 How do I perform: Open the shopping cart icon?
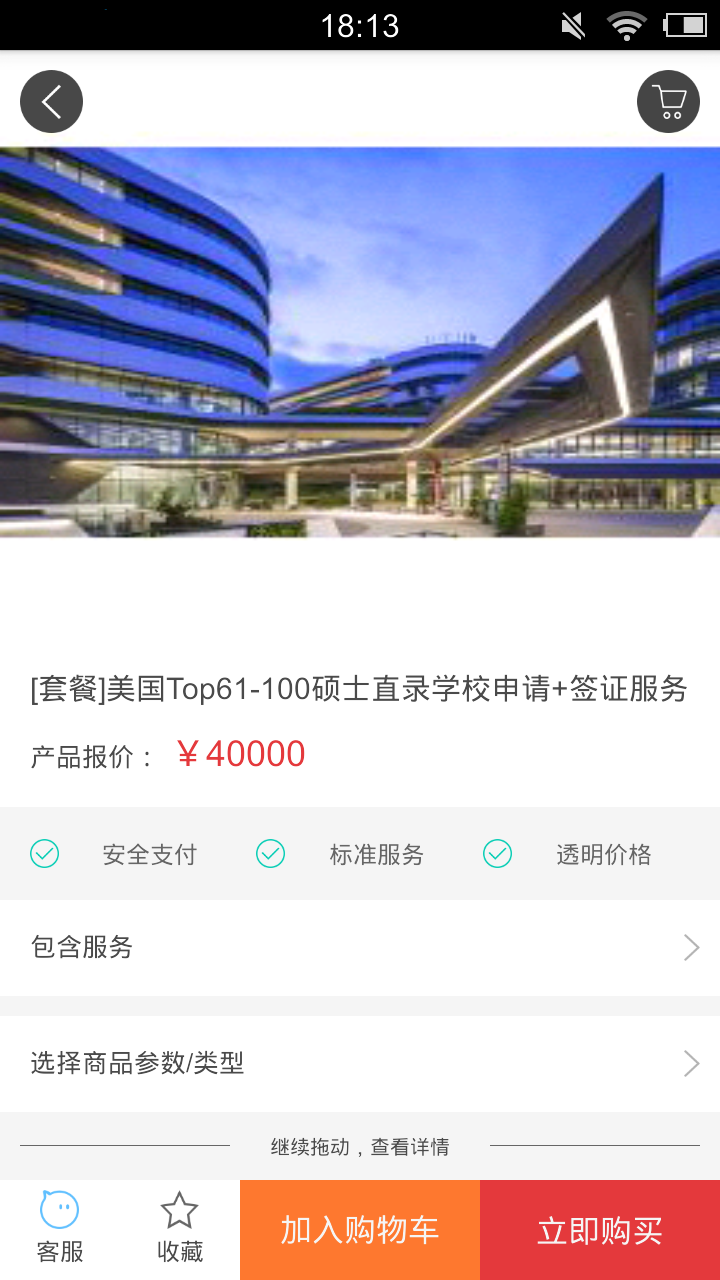(x=668, y=101)
